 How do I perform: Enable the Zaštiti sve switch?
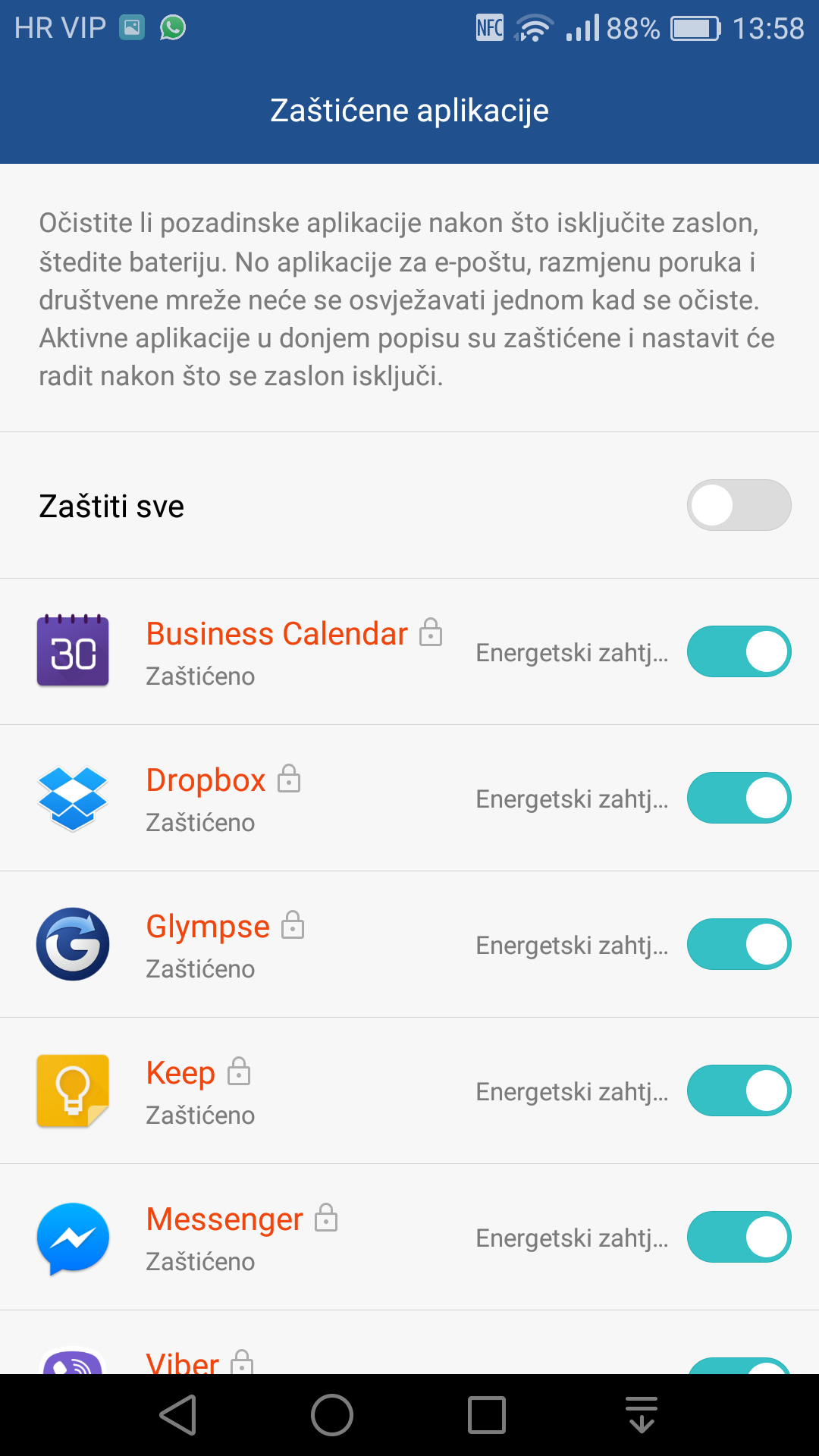tap(739, 505)
